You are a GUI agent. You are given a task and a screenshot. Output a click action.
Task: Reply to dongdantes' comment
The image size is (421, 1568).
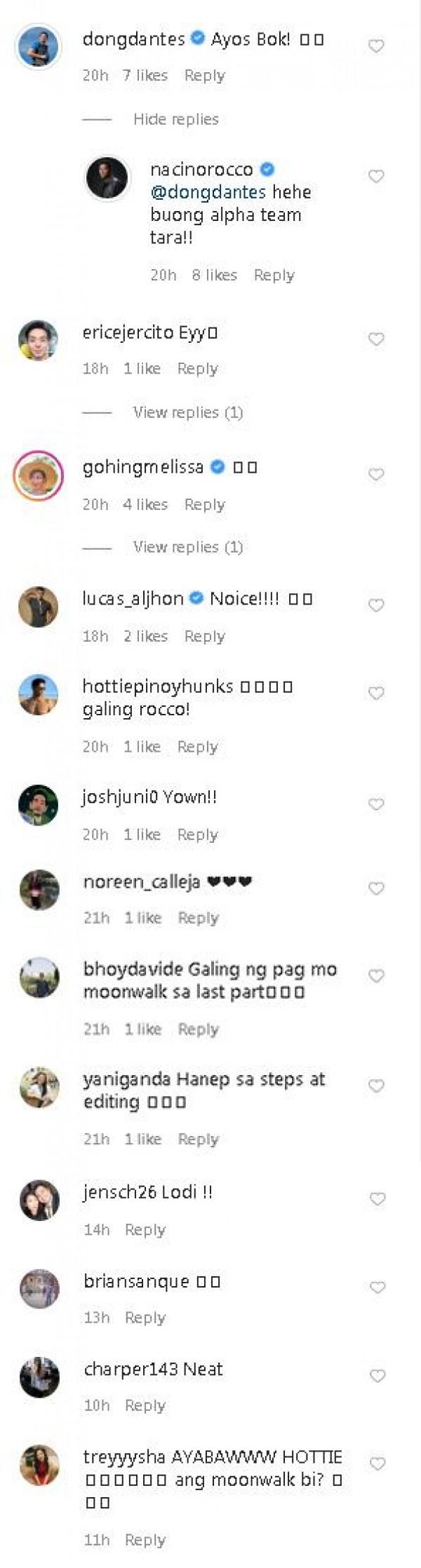(204, 76)
